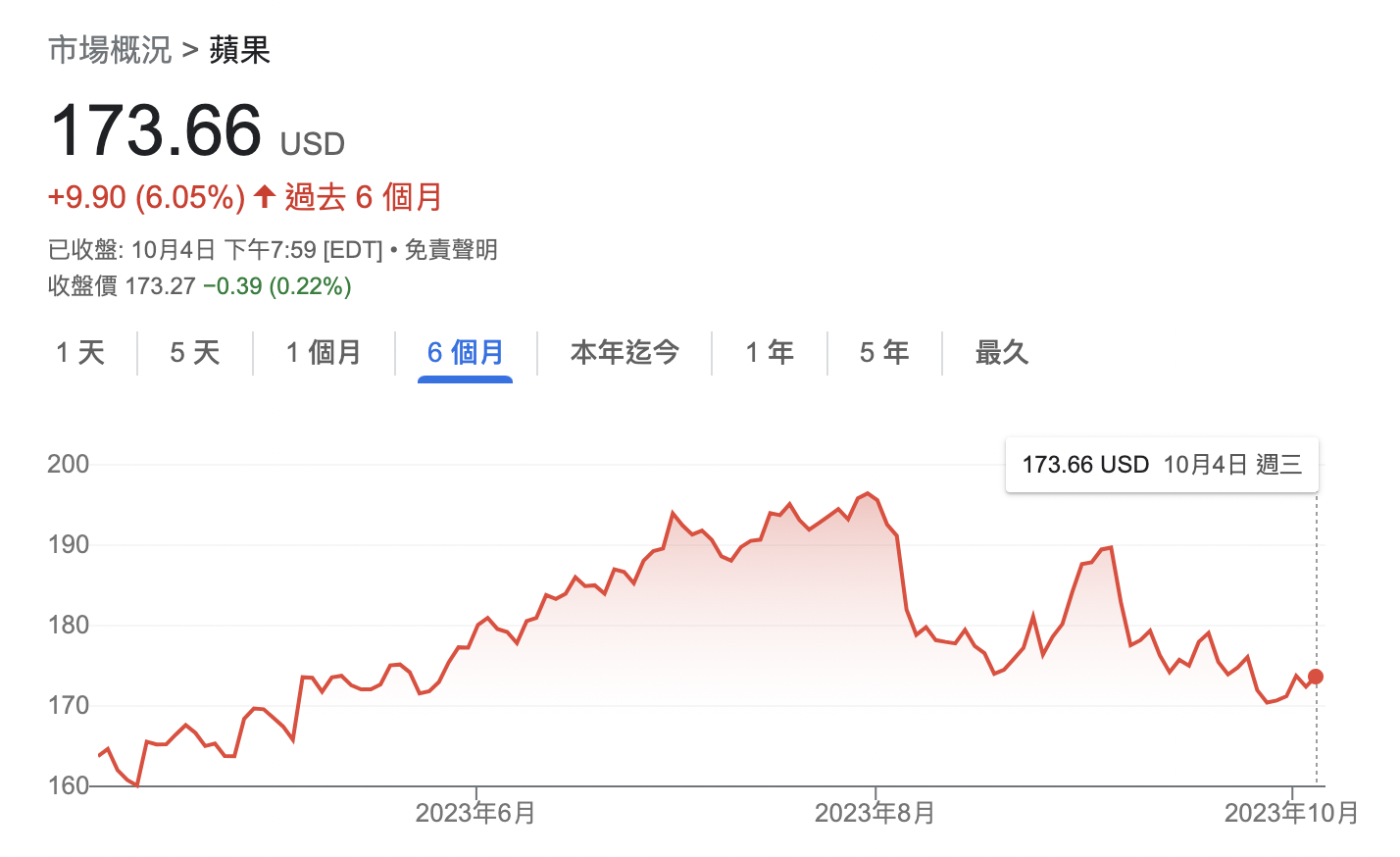Select the 6 個月 time range
Image resolution: width=1400 pixels, height=857 pixels.
coord(466,353)
